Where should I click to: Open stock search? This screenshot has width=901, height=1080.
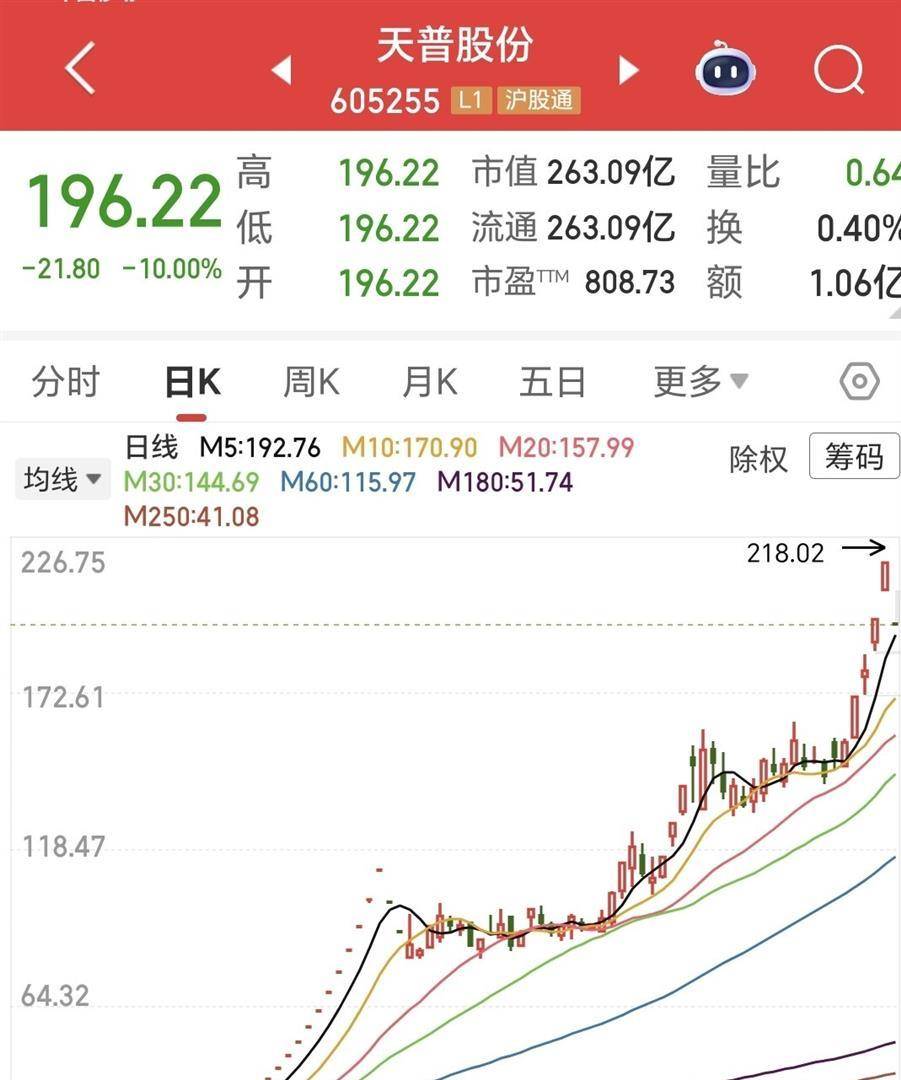(838, 70)
